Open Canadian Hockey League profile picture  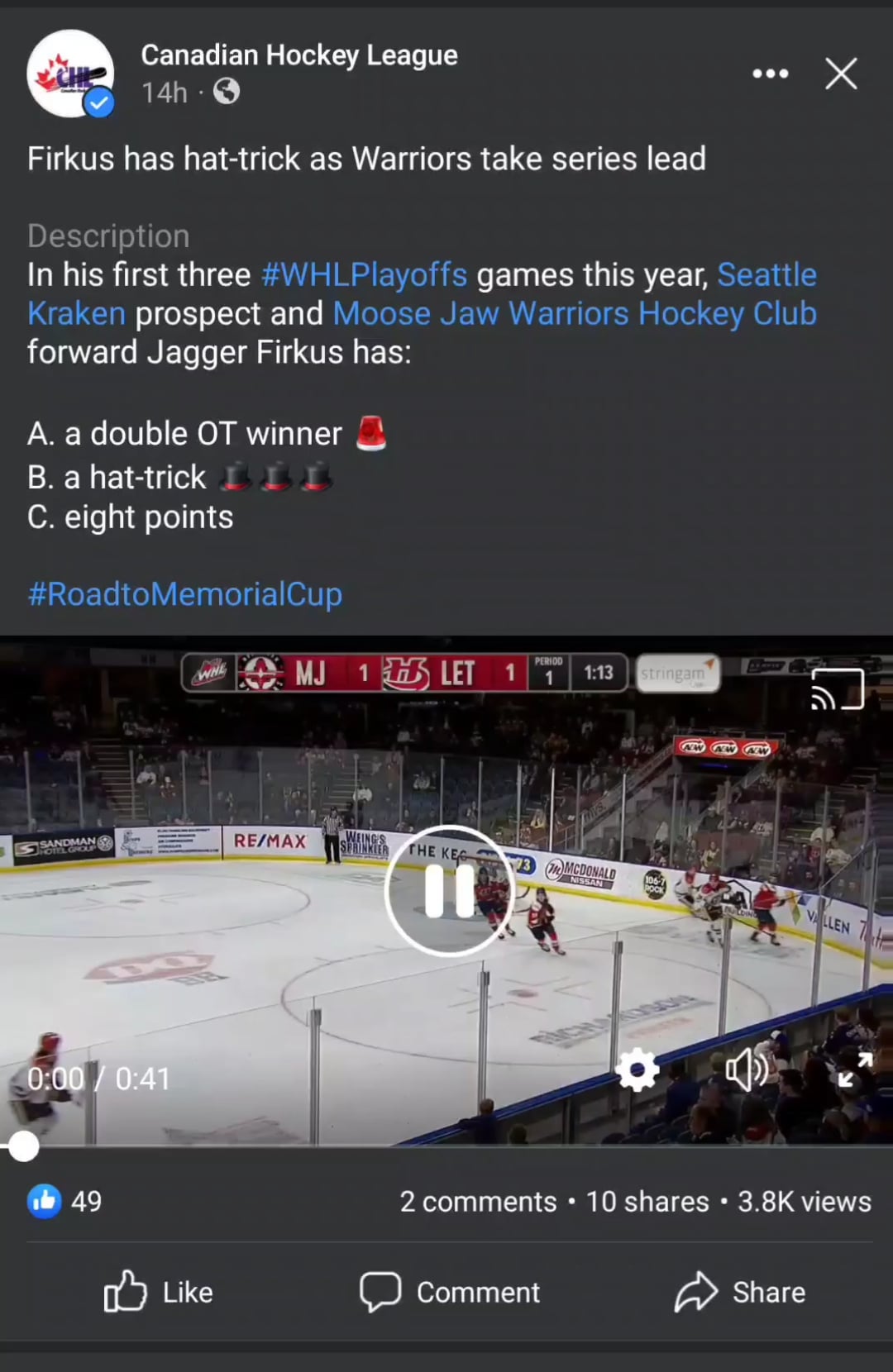click(x=70, y=74)
